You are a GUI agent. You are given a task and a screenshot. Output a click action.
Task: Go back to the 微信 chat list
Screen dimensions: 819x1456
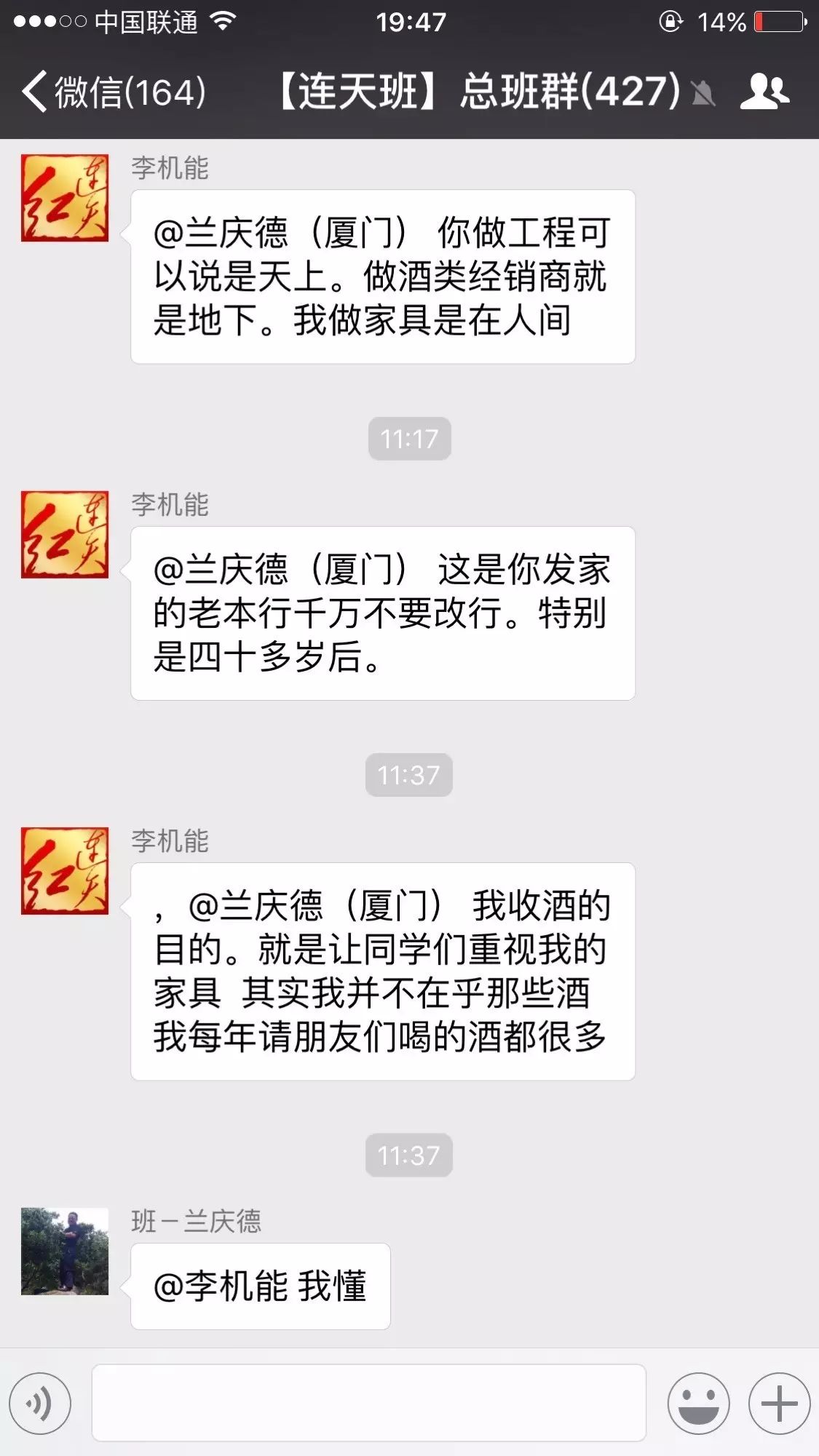tap(113, 92)
